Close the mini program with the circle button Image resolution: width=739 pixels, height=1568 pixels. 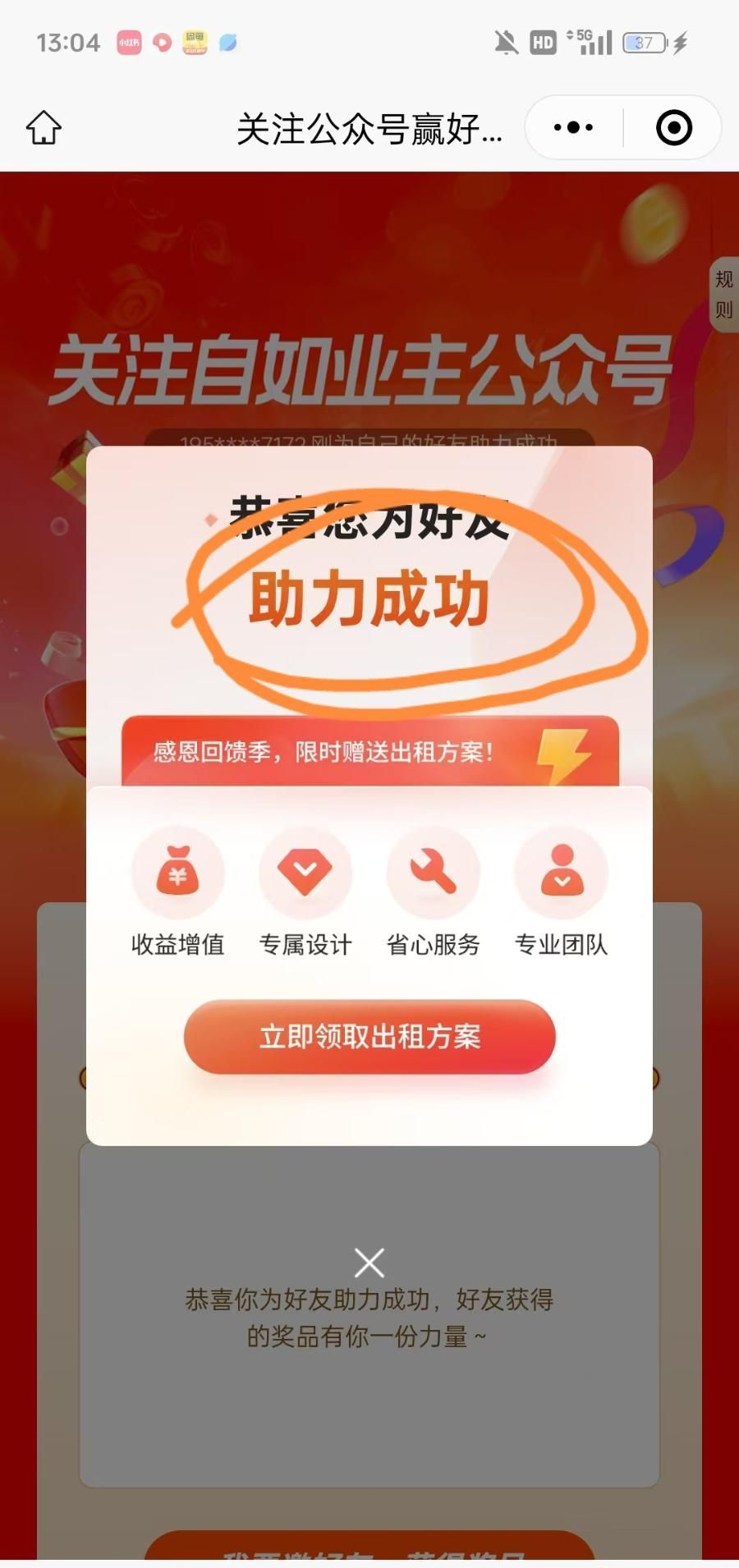(673, 128)
